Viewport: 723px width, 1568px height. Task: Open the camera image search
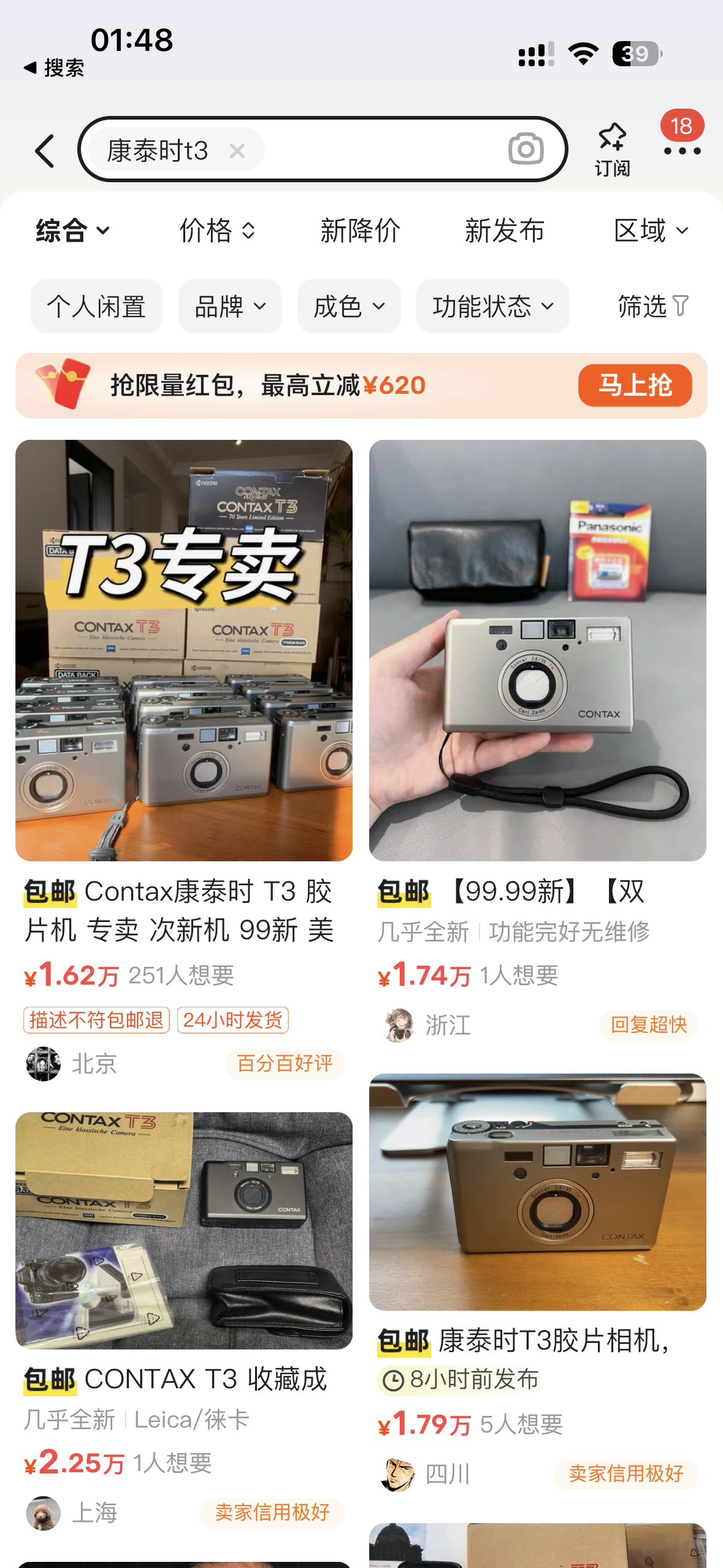coord(526,149)
